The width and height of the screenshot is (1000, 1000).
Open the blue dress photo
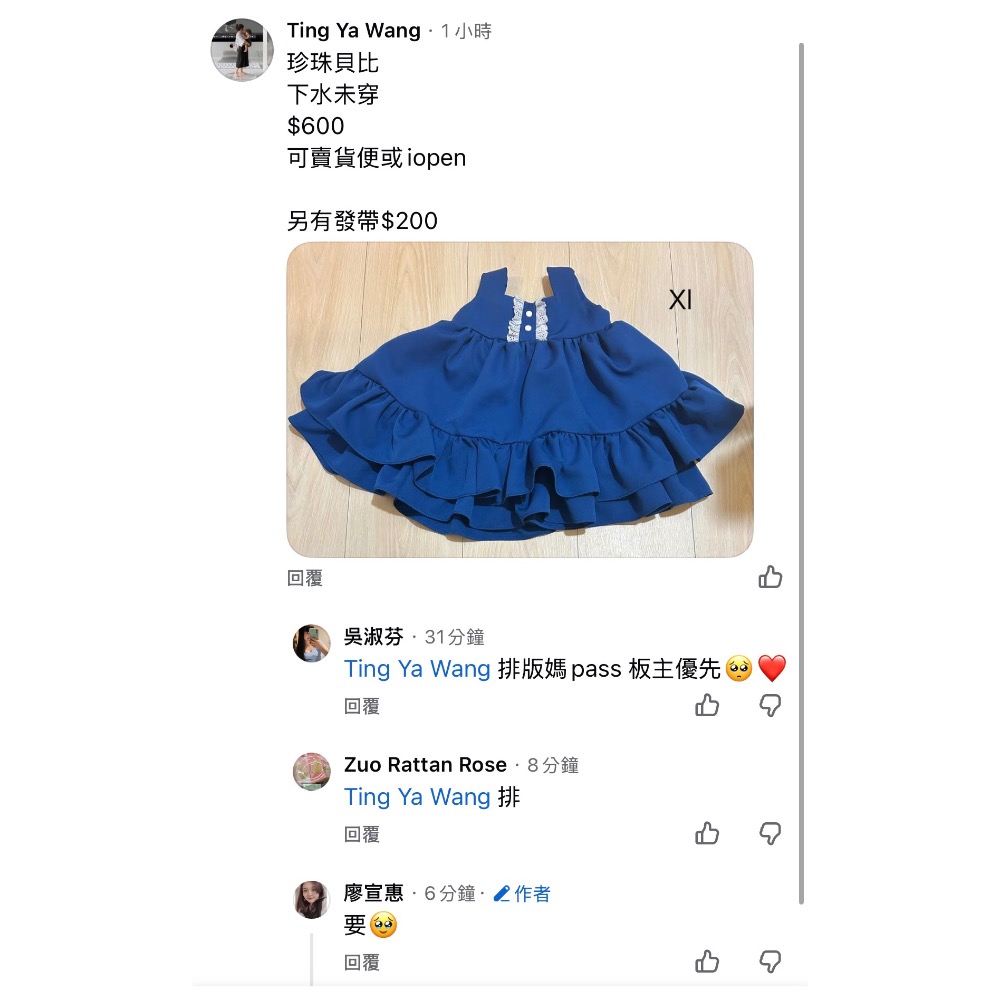520,400
